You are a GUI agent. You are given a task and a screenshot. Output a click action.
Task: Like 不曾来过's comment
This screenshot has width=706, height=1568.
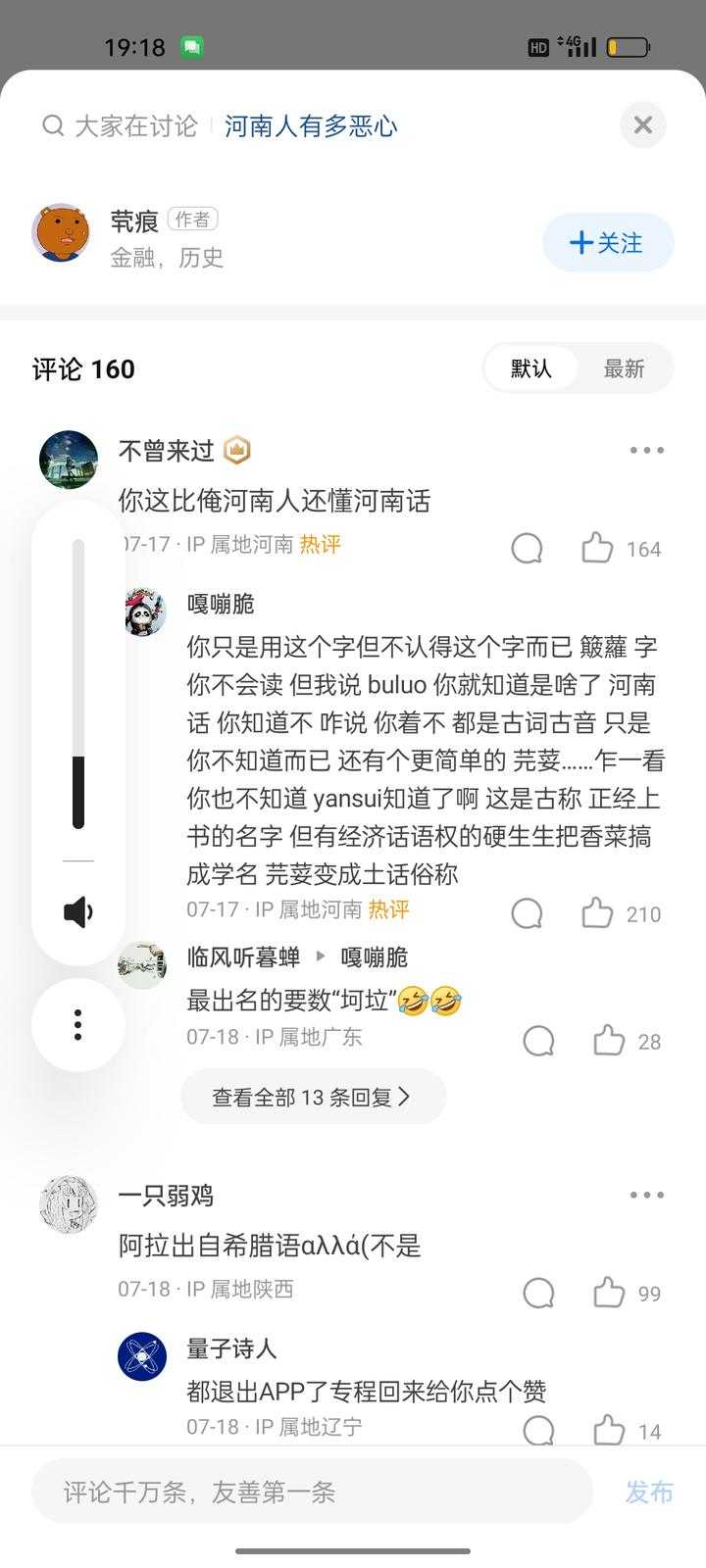[597, 548]
